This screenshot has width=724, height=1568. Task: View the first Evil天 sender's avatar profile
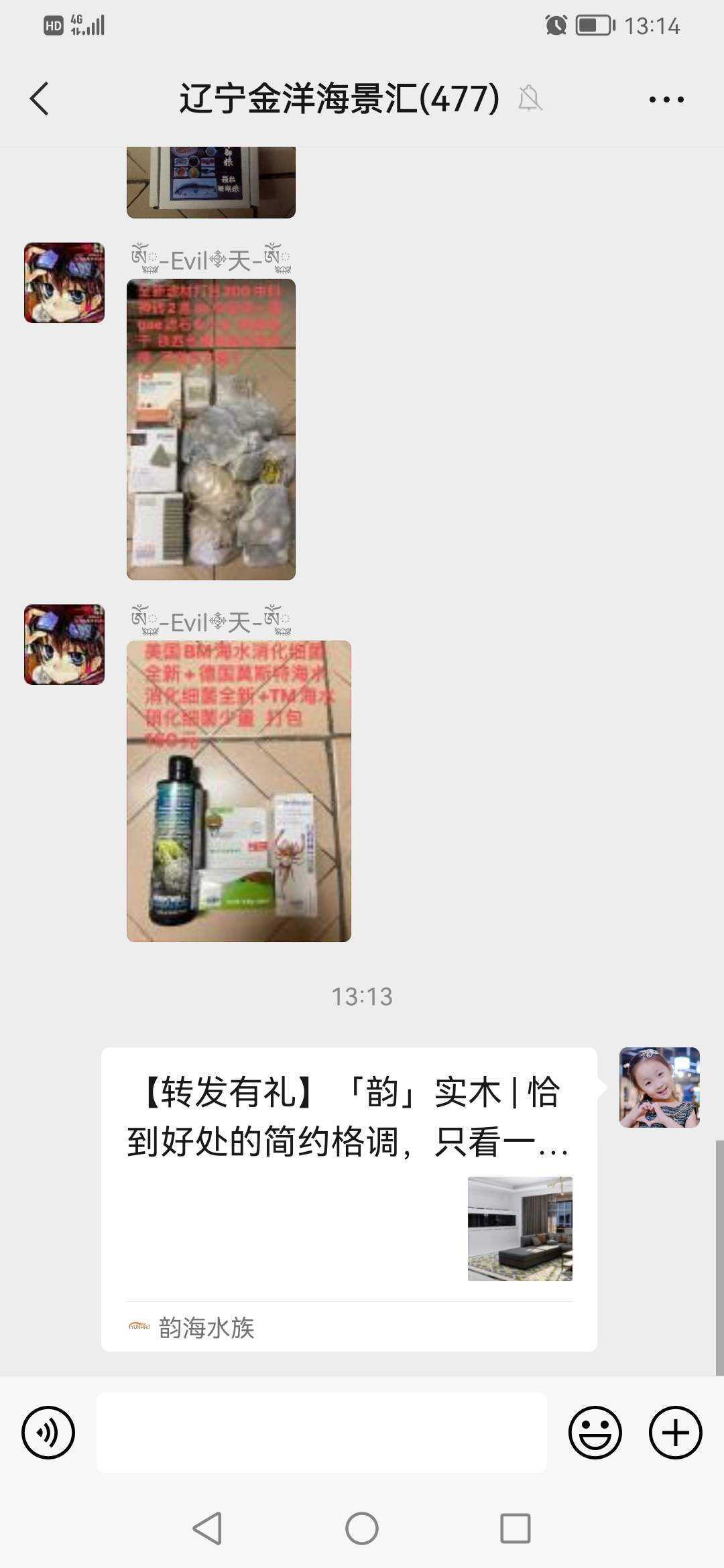64,283
